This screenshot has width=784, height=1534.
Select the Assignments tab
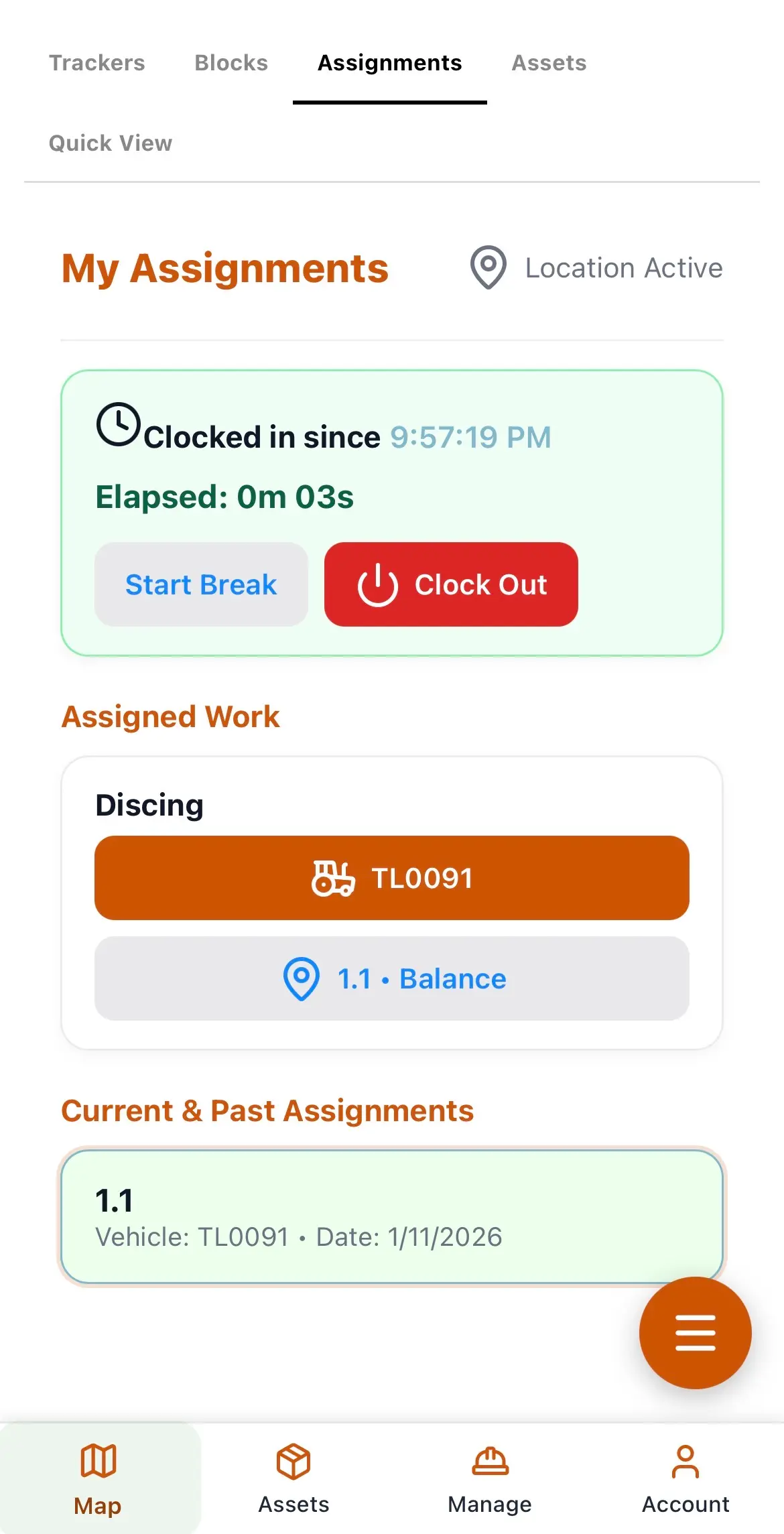(389, 62)
